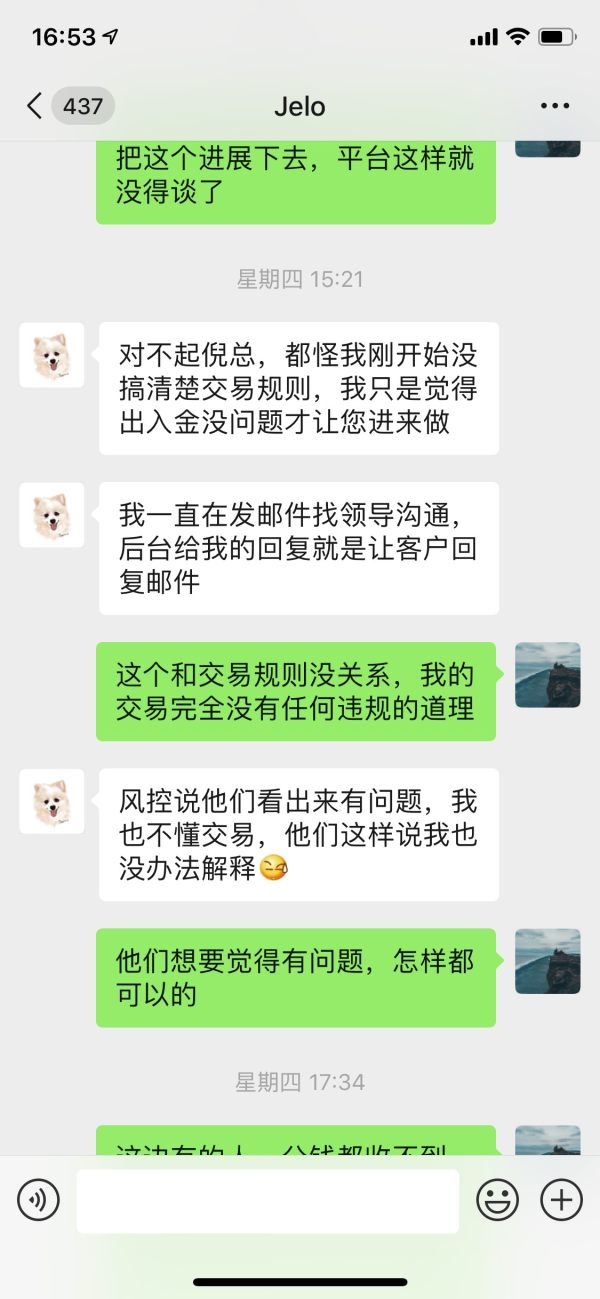
Task: Tap my avatar beside 这个和交易规则没关系 message
Action: click(x=547, y=675)
